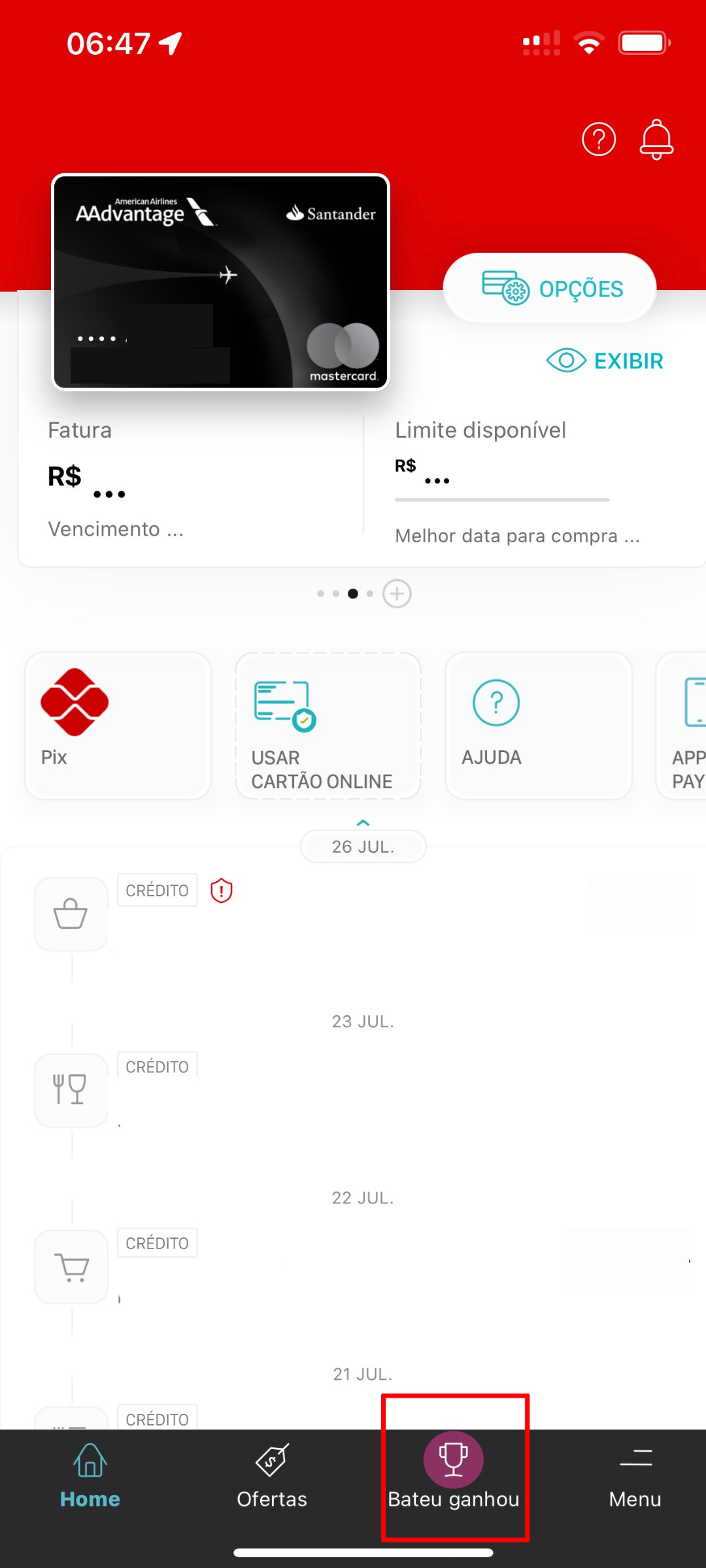This screenshot has height=1568, width=706.
Task: Open card OPÇÕES settings
Action: [550, 288]
